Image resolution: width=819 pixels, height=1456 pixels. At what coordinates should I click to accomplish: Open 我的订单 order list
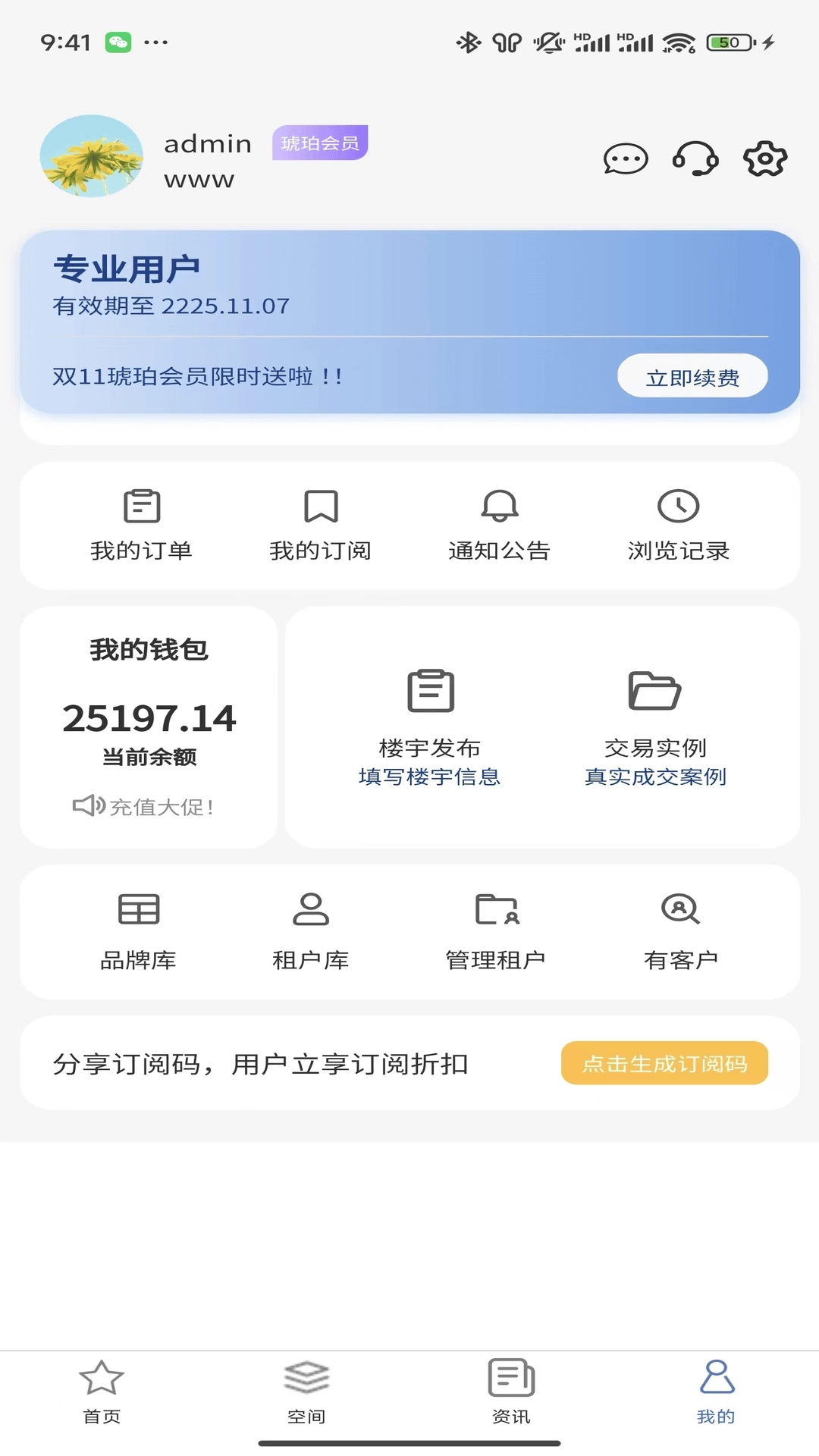pyautogui.click(x=142, y=526)
